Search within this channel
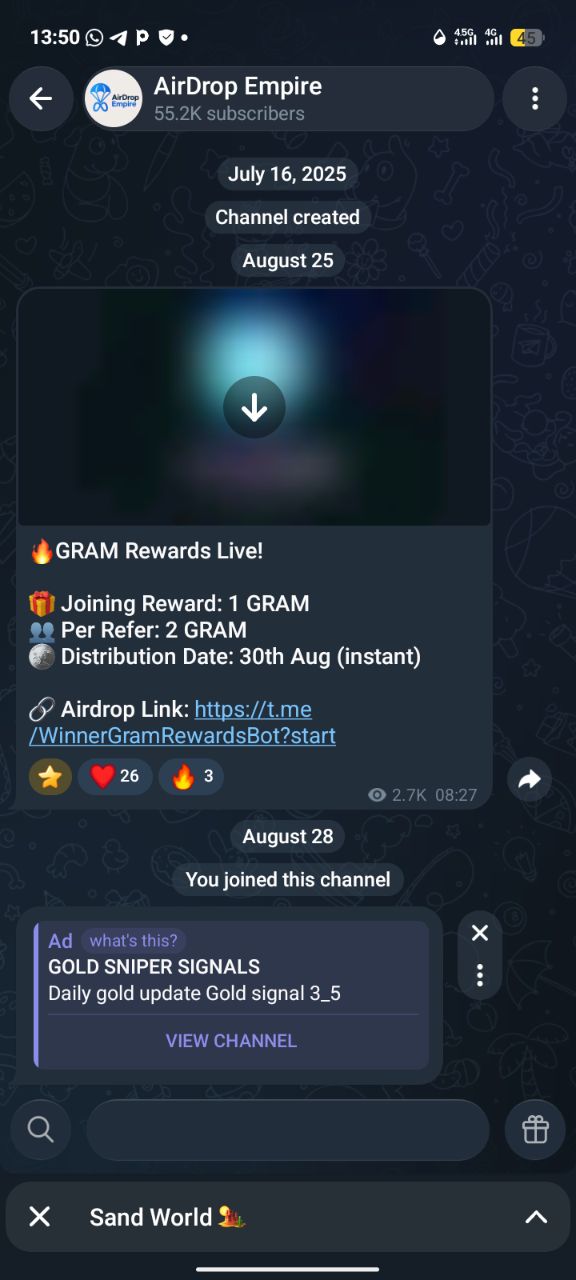Image resolution: width=576 pixels, height=1280 pixels. click(41, 1130)
